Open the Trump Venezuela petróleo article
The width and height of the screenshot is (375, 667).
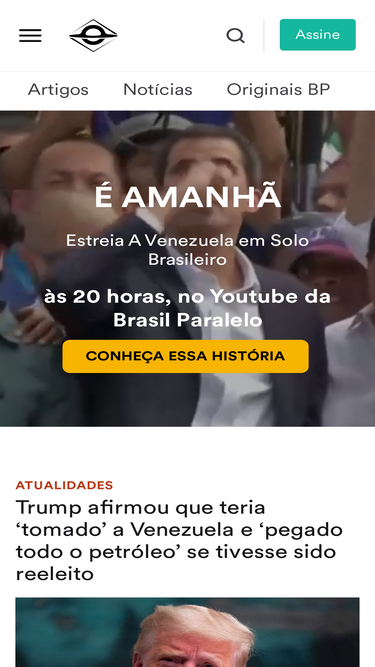179,540
